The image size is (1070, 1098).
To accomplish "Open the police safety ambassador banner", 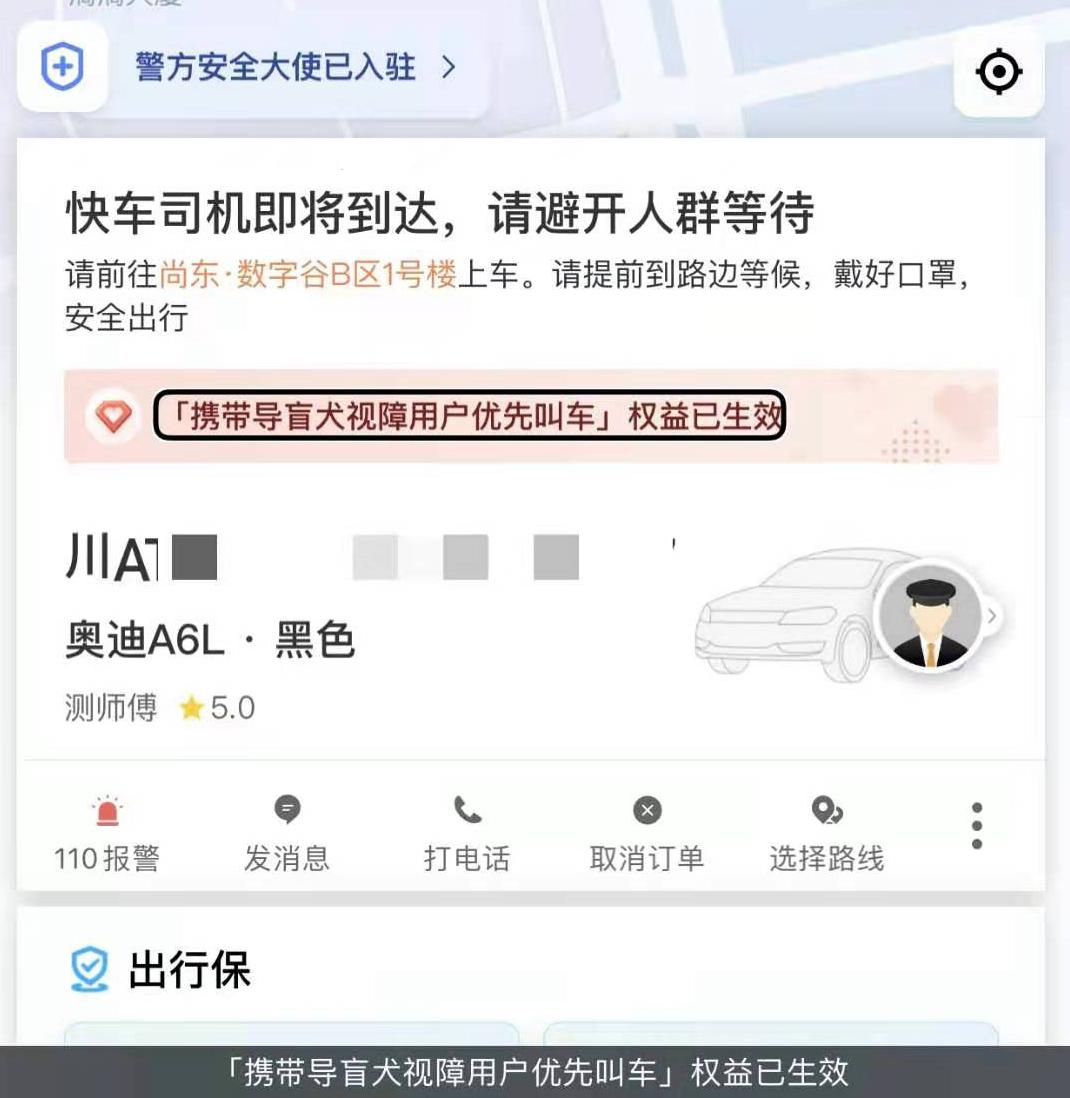I will click(x=295, y=68).
